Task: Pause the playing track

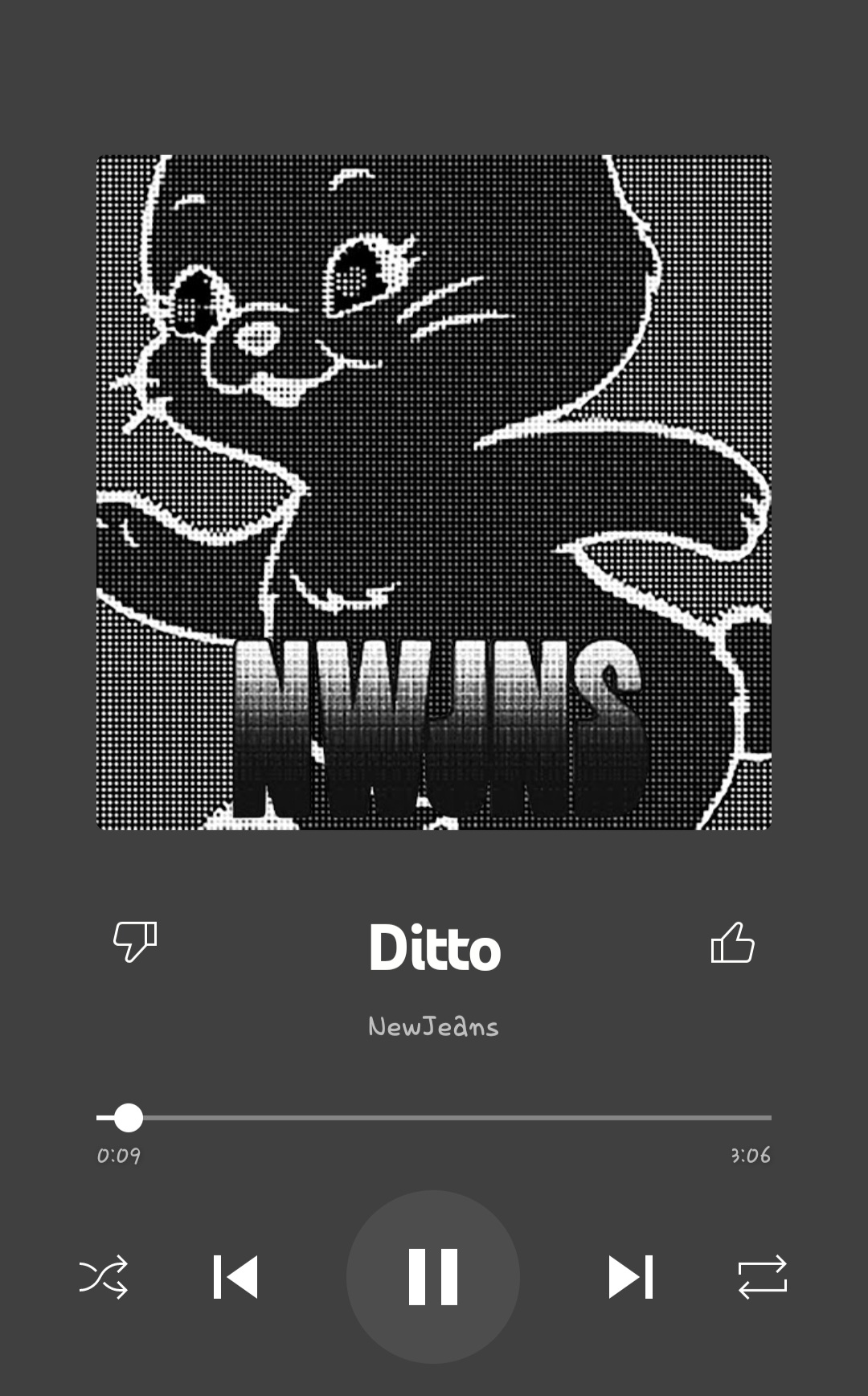Action: [433, 1276]
